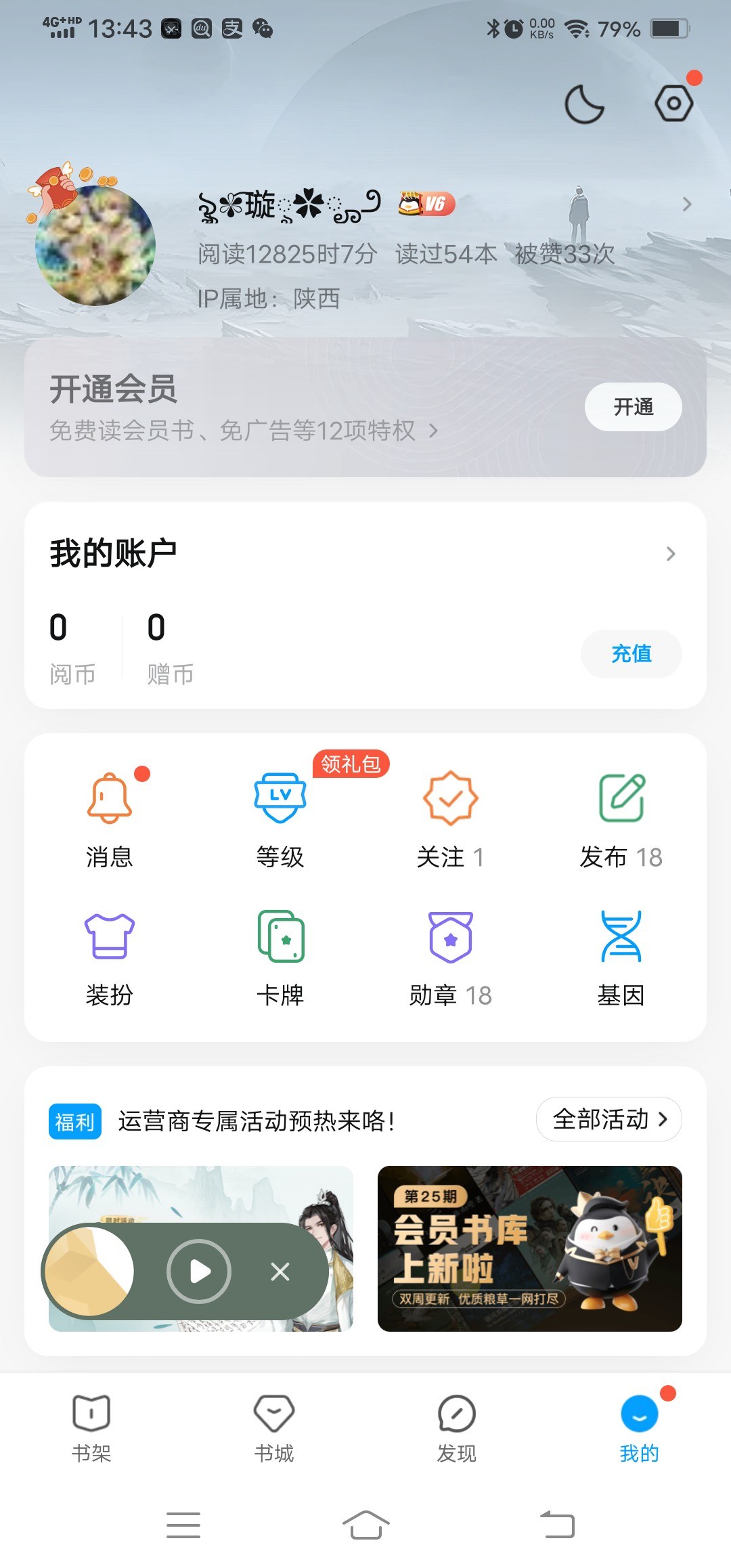Tap the 开通 membership button
The width and height of the screenshot is (731, 1568).
633,407
